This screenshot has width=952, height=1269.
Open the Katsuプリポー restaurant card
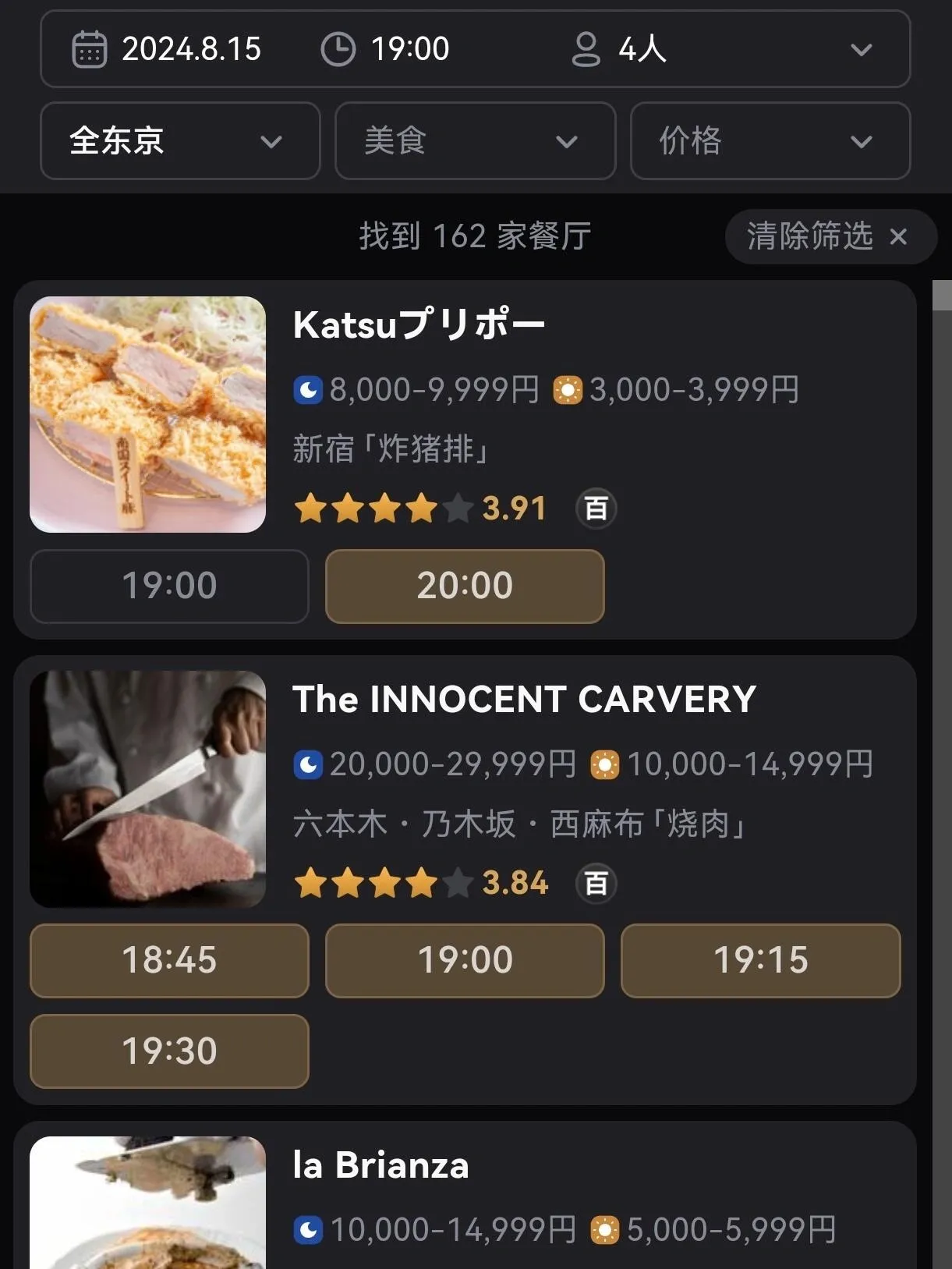tap(419, 325)
